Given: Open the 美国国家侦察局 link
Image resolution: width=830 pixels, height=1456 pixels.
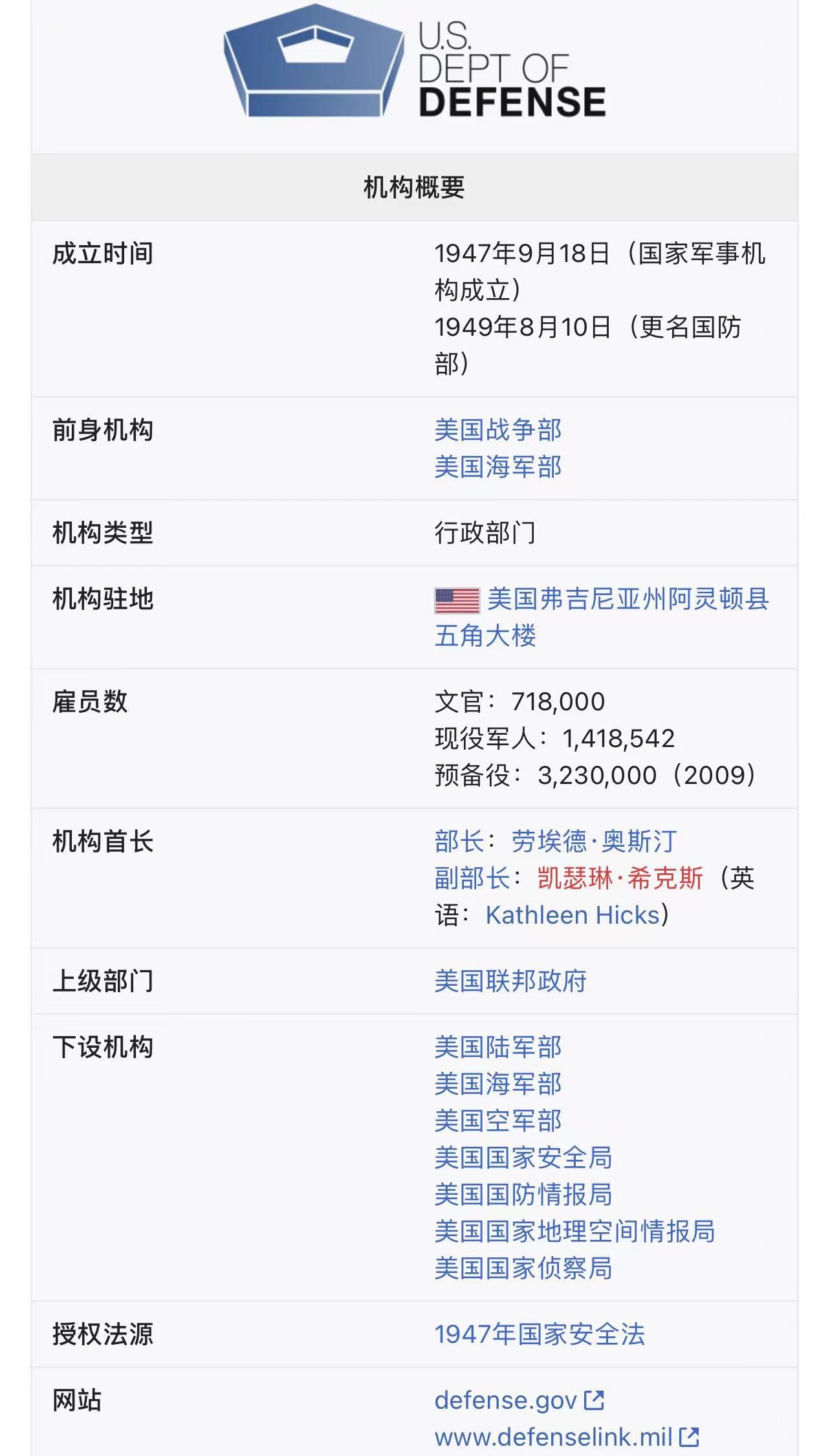Looking at the screenshot, I should [523, 1268].
